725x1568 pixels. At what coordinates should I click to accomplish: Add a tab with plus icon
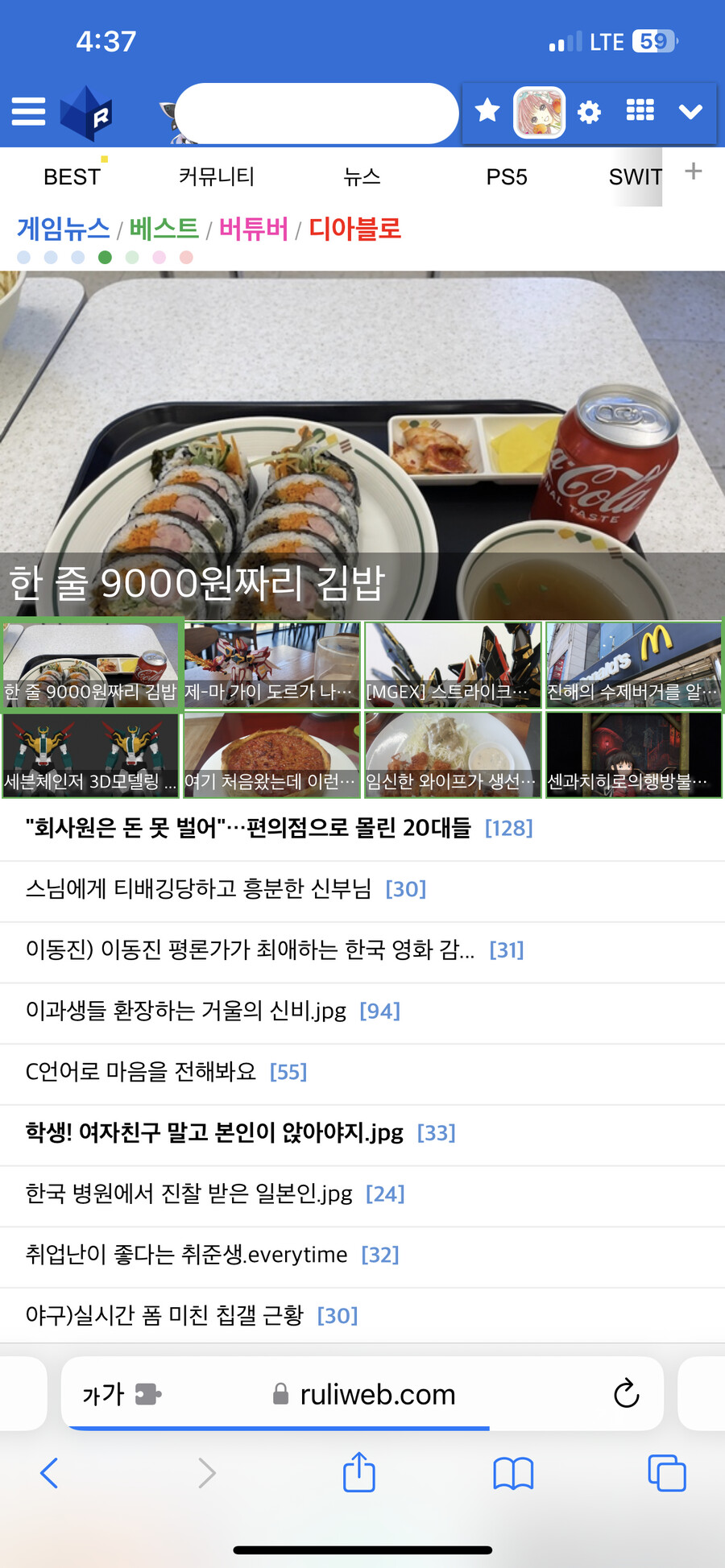click(x=693, y=171)
